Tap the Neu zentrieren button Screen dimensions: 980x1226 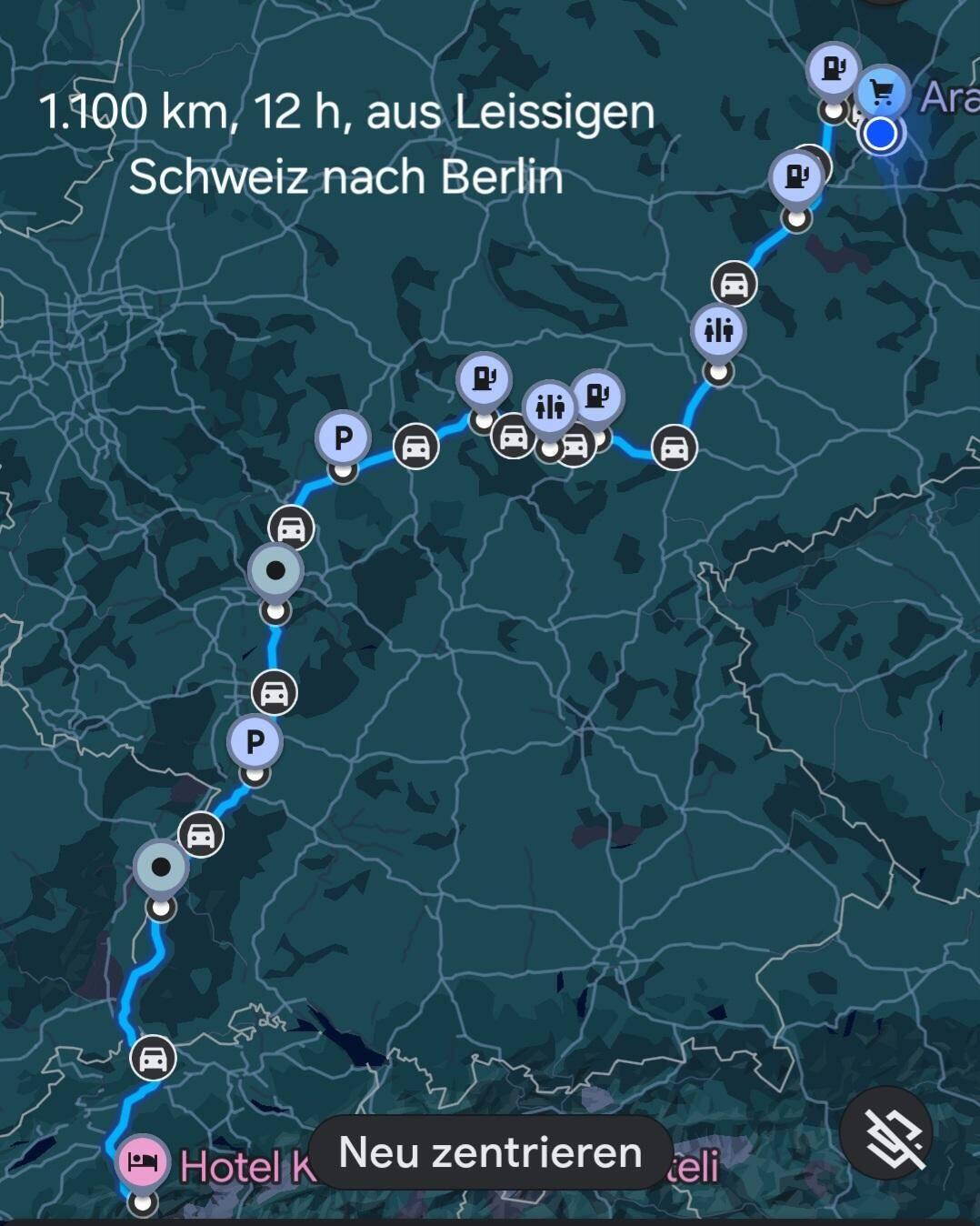coord(490,1152)
